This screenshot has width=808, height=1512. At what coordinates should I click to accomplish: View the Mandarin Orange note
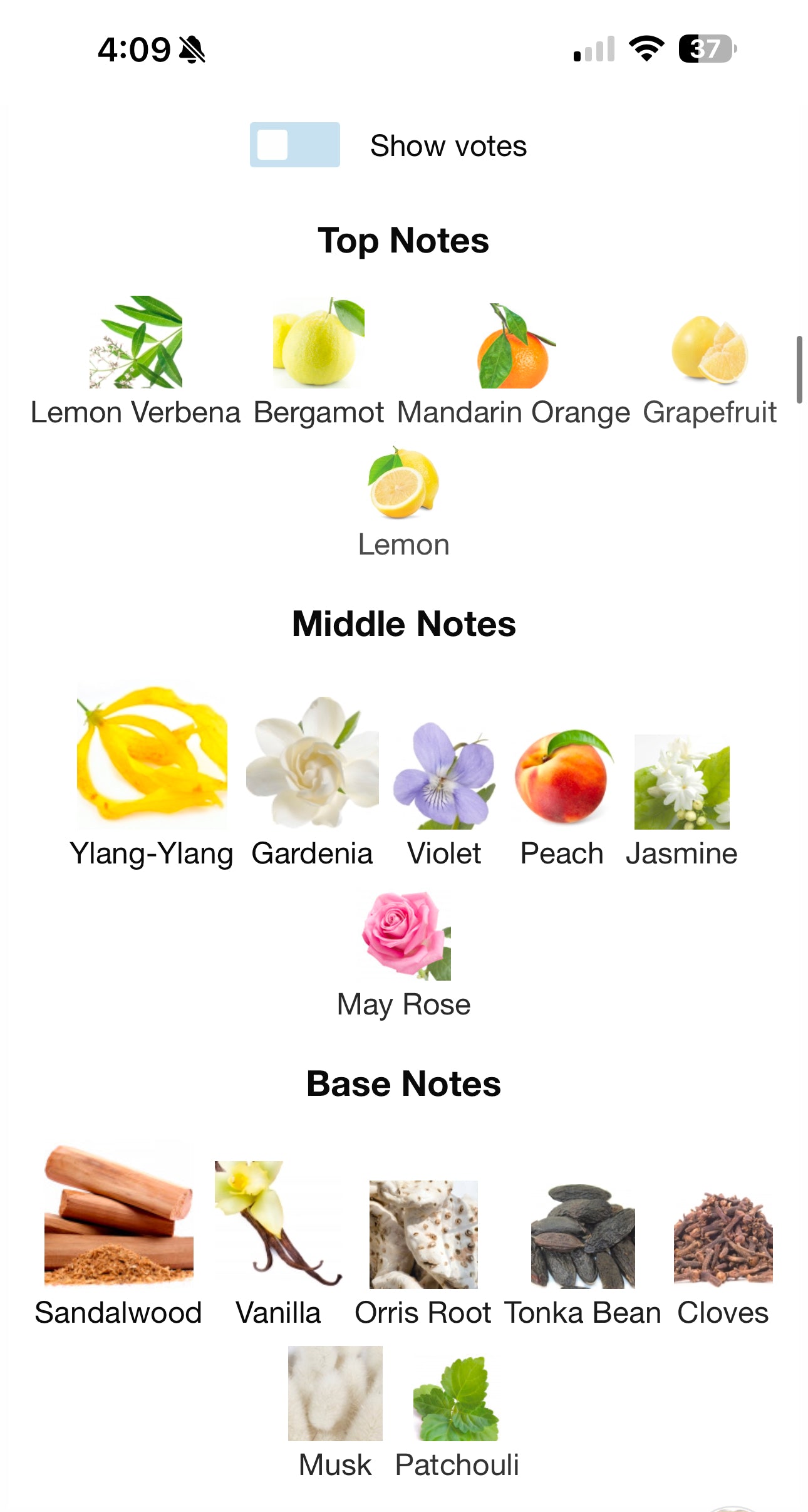pos(514,360)
